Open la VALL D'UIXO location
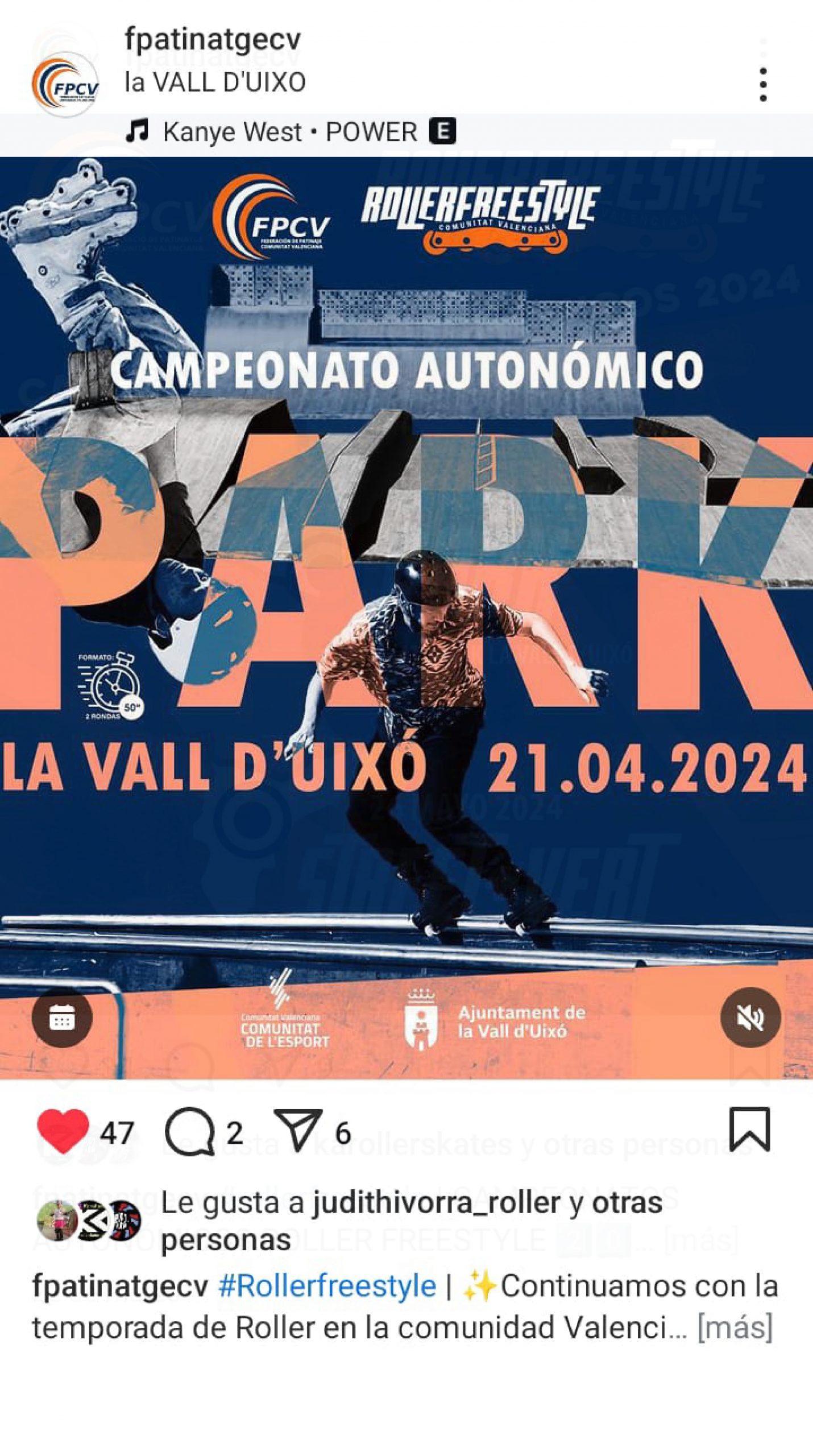 [x=215, y=83]
